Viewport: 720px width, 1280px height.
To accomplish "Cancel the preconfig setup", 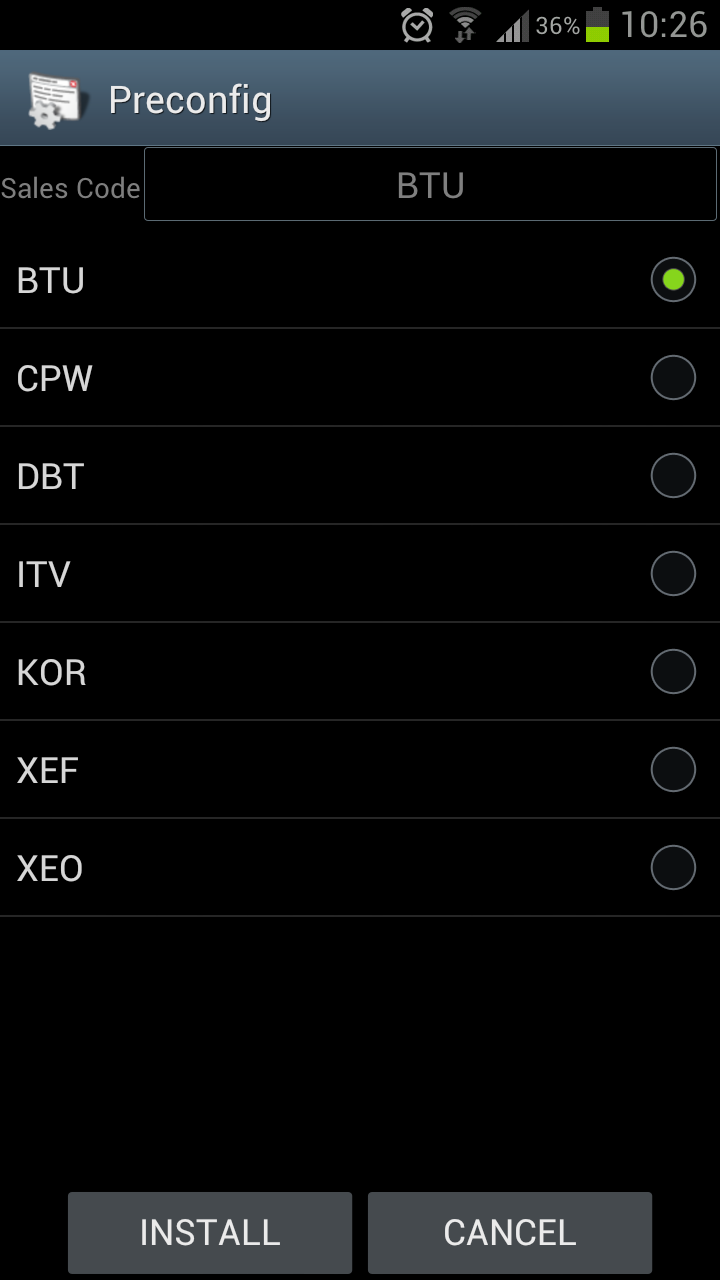I will [x=510, y=1232].
